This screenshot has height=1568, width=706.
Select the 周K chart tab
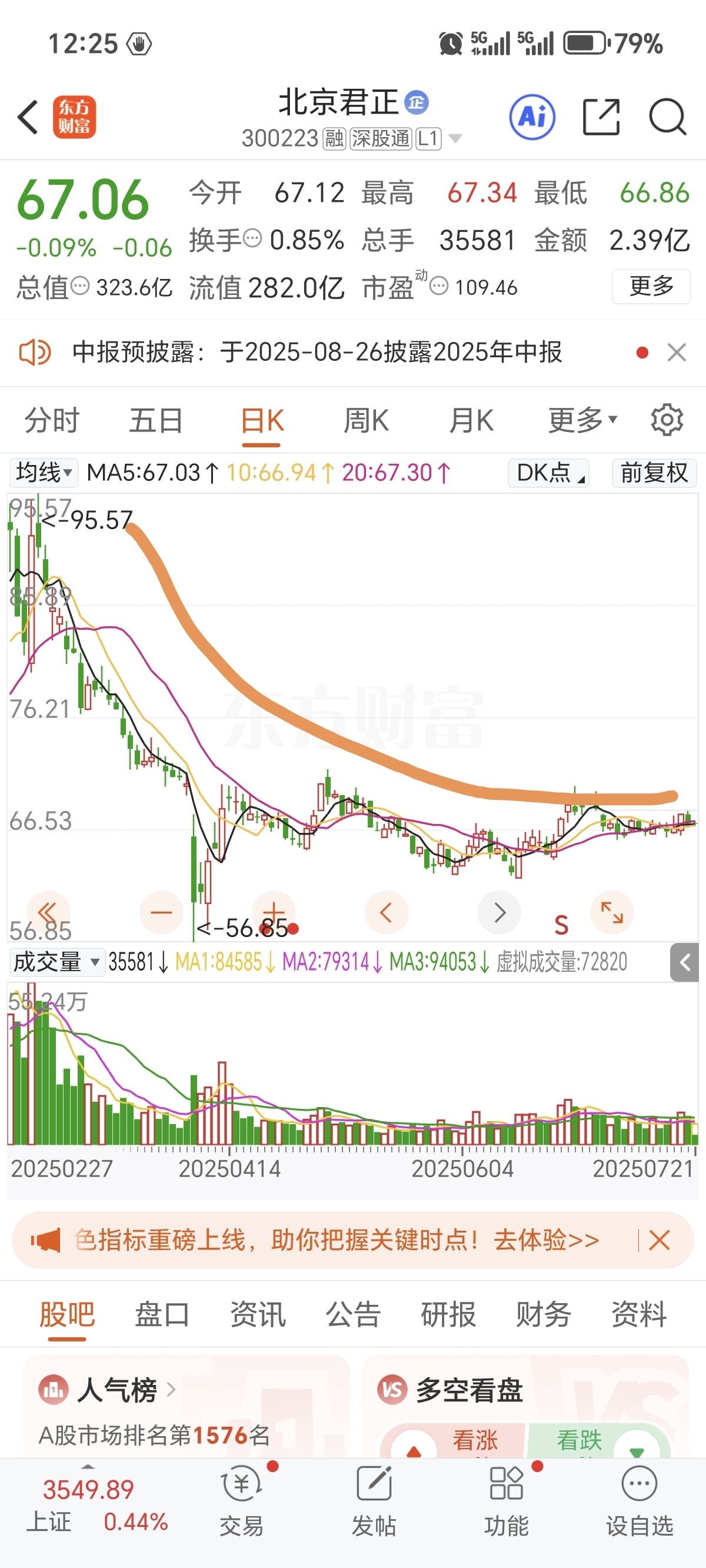tap(367, 421)
